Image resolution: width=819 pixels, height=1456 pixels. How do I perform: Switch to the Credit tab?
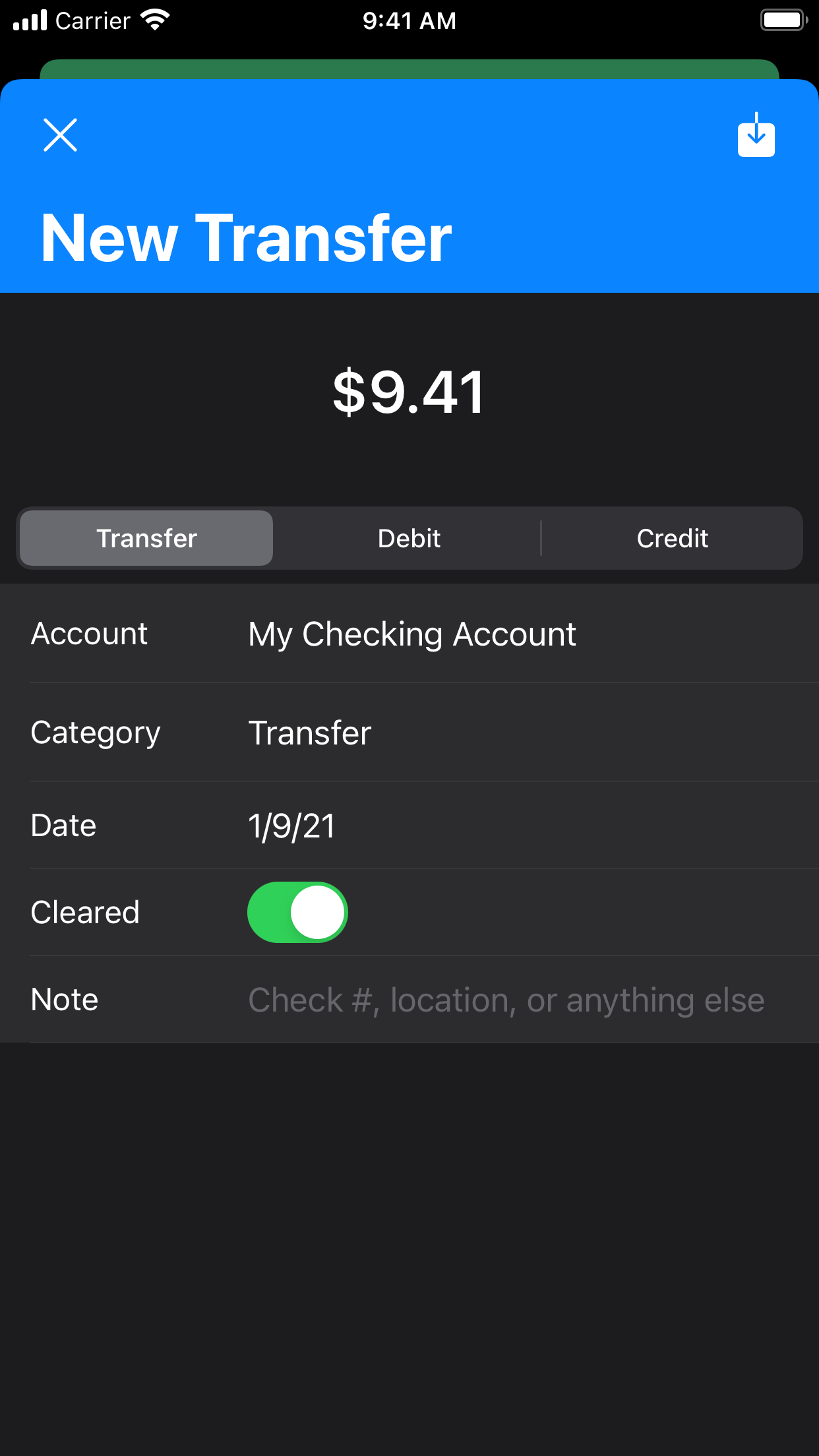coord(672,538)
